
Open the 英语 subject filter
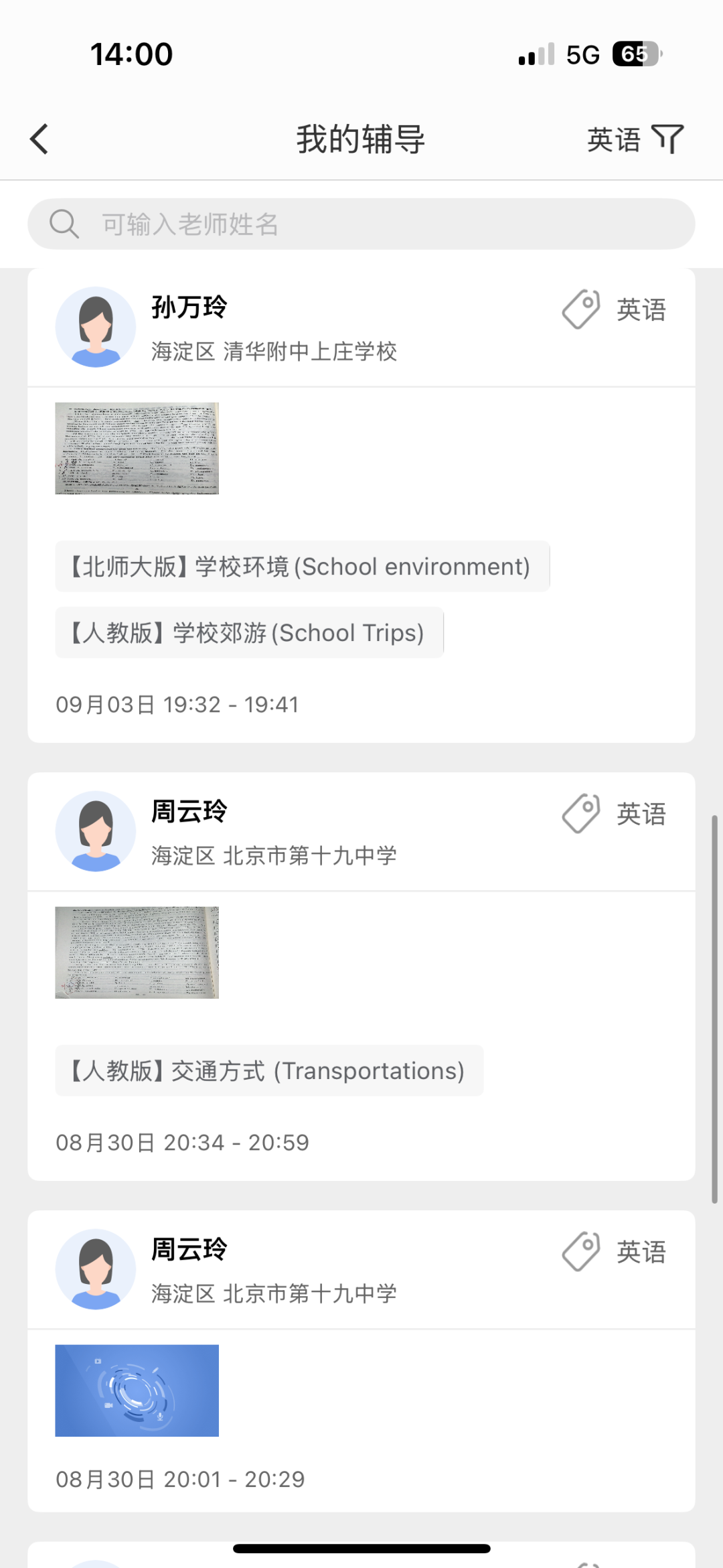pyautogui.click(x=635, y=139)
